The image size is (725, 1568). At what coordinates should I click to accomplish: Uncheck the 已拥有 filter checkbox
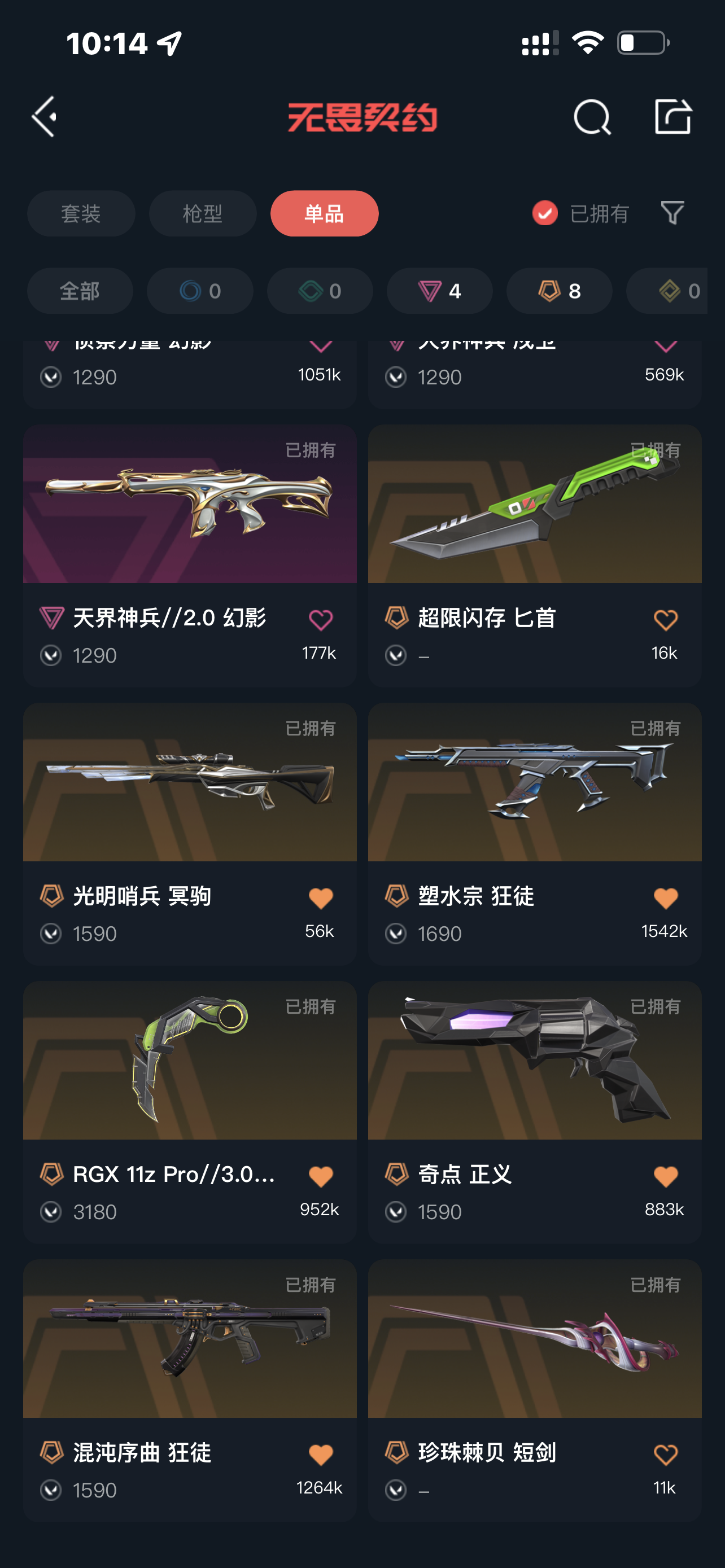point(545,213)
